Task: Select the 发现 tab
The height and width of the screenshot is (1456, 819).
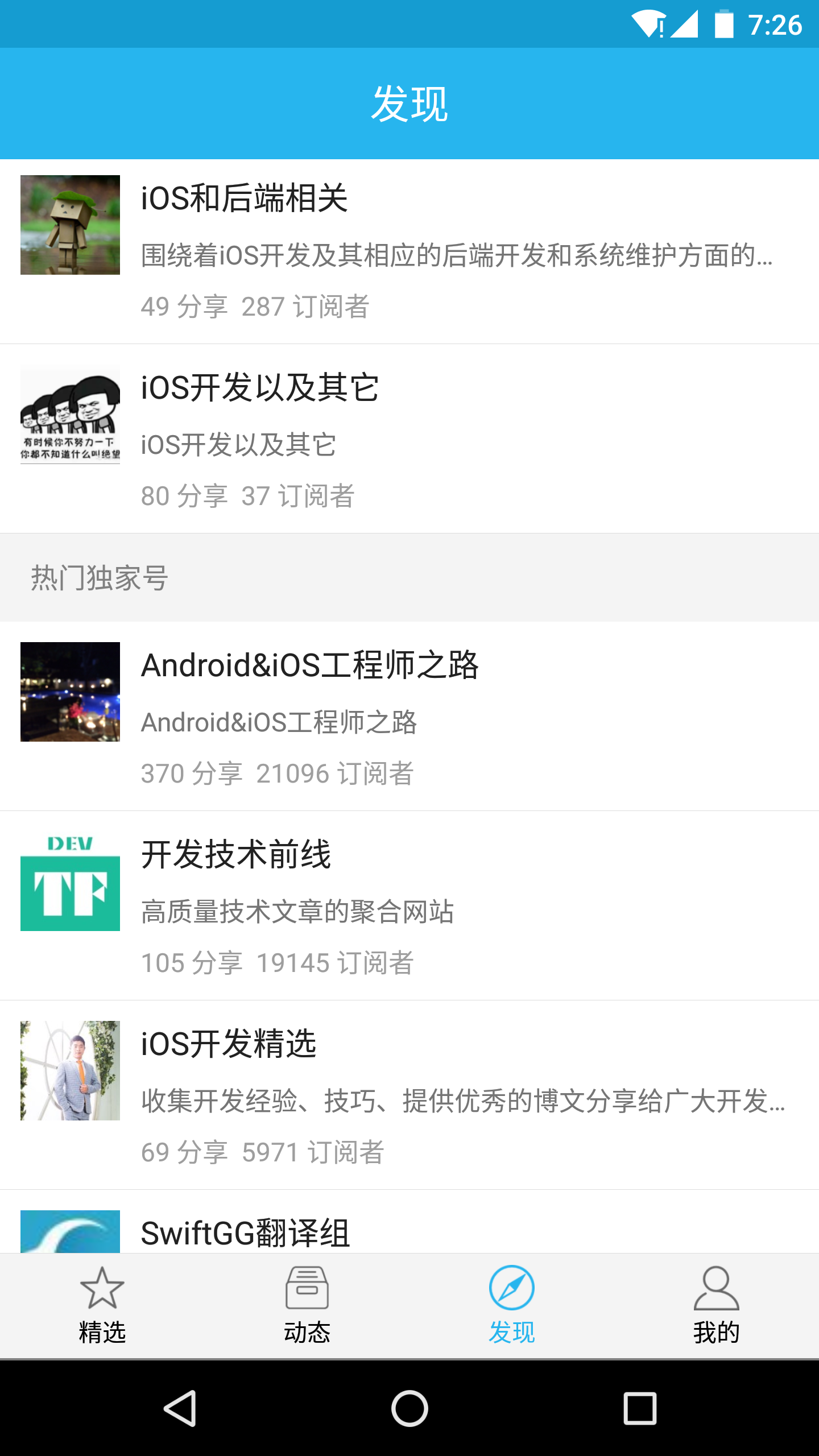Action: coord(512,1306)
